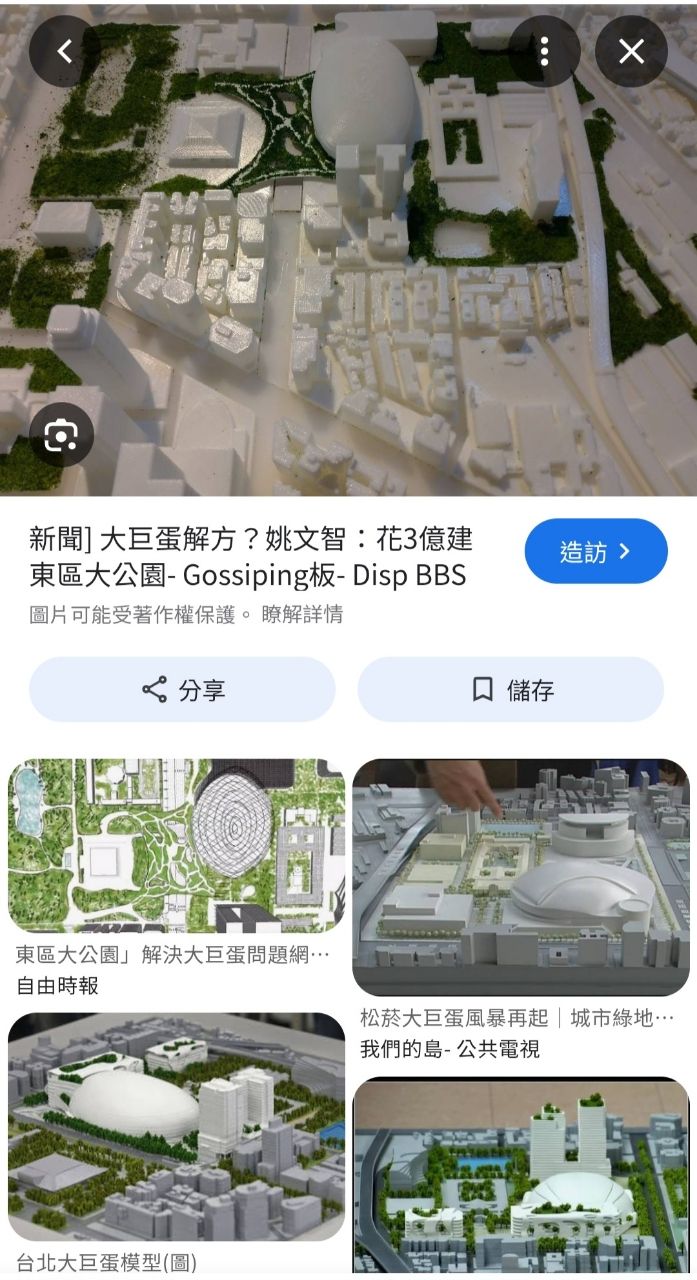Search this image with Google Lens

point(61,435)
